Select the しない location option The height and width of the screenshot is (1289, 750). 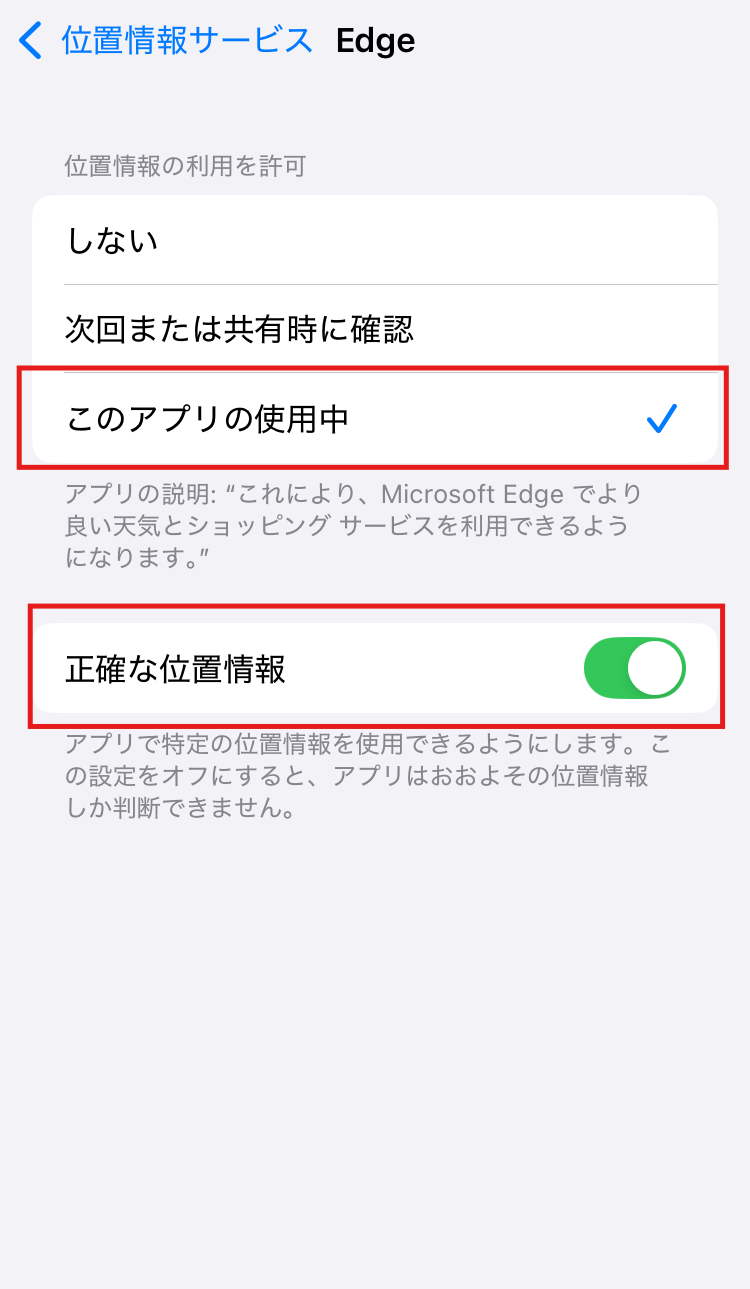(x=375, y=240)
